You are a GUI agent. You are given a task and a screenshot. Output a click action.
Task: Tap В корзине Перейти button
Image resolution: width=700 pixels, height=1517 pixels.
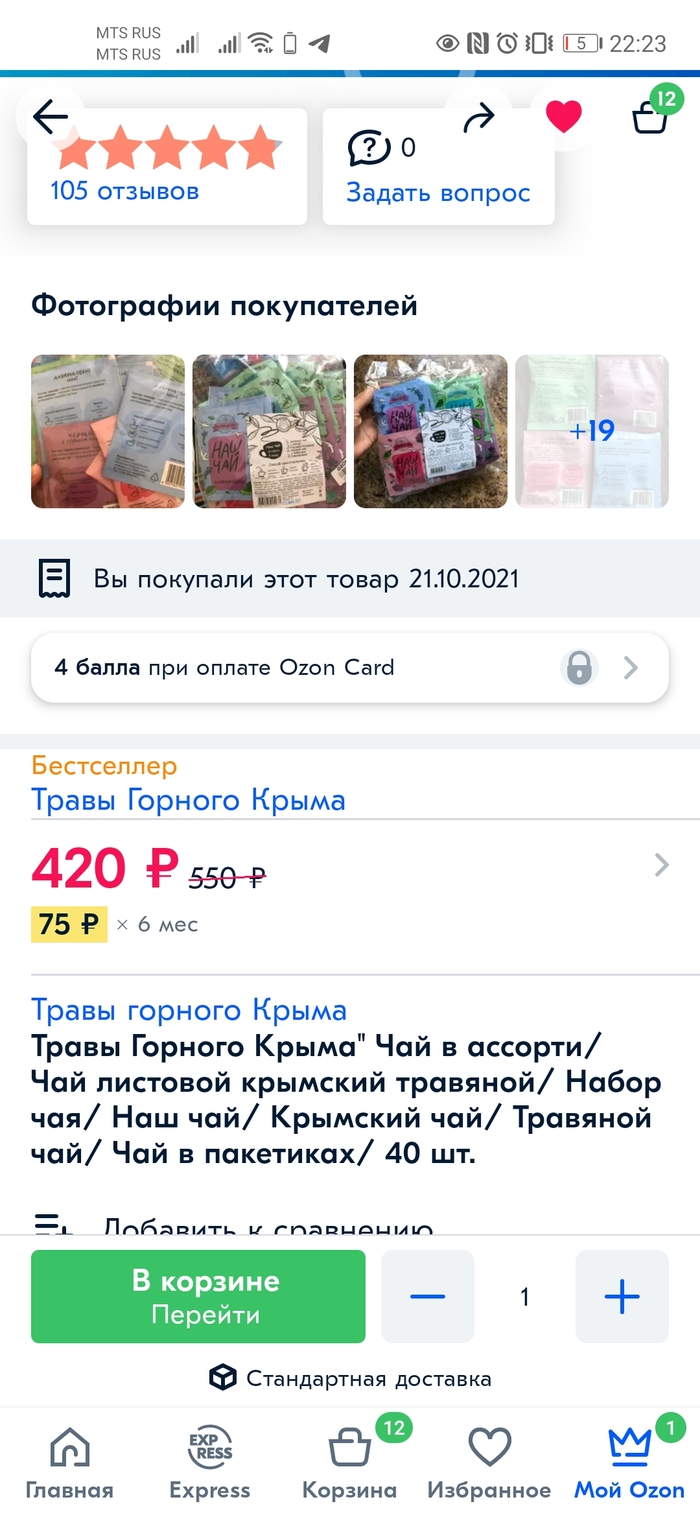[198, 1296]
